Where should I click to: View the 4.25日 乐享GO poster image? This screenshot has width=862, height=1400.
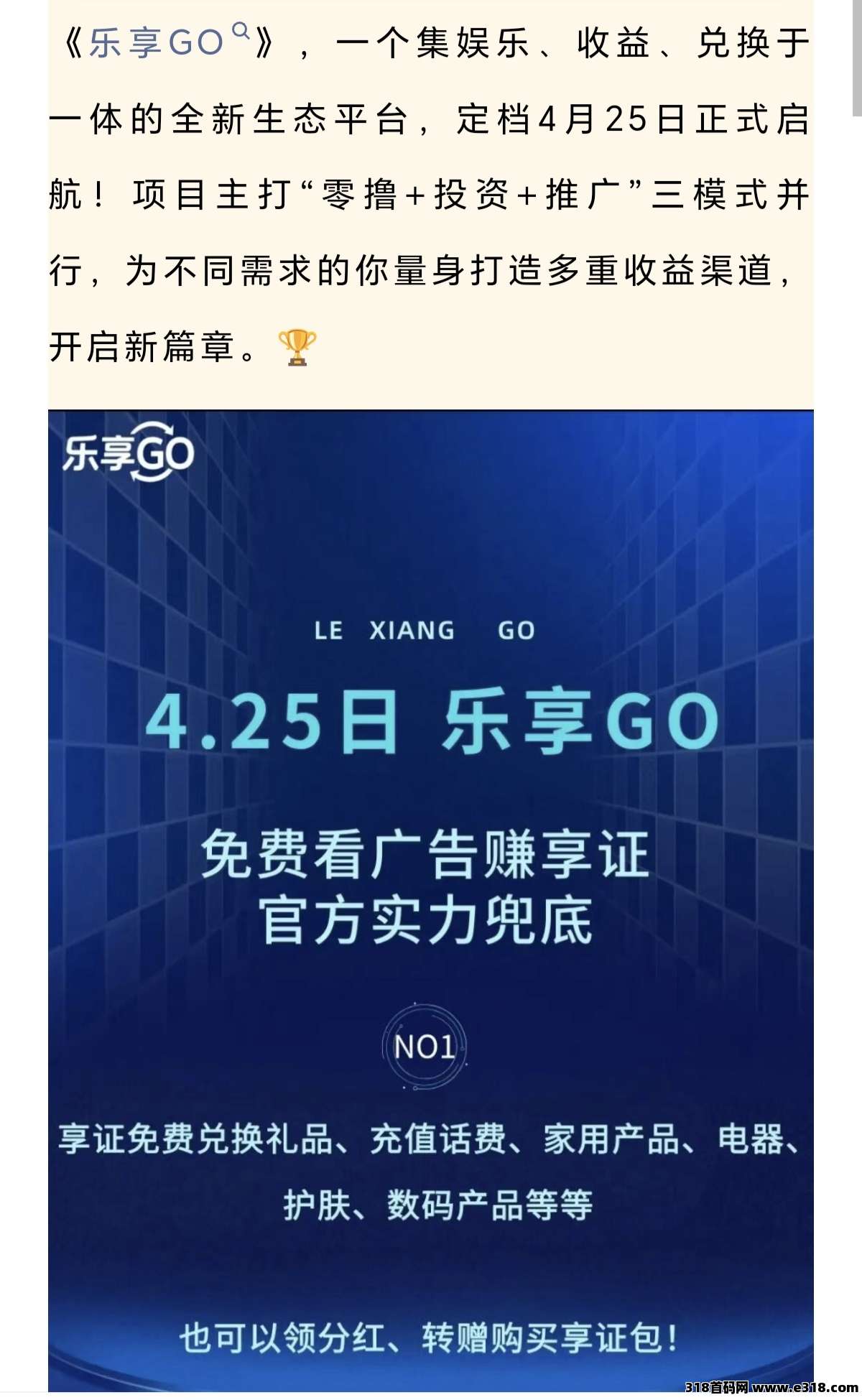(x=431, y=898)
